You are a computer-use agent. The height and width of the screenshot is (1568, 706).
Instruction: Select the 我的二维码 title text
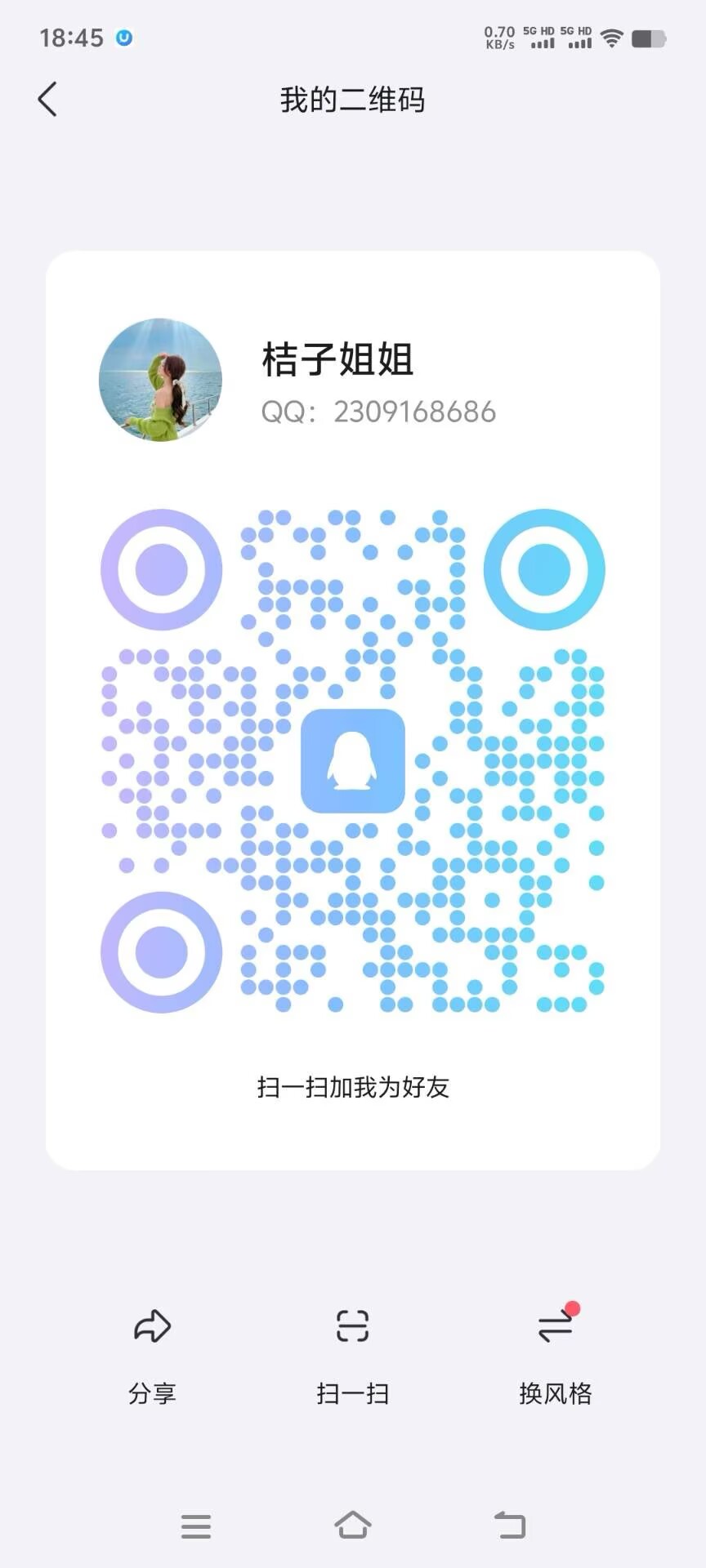pos(352,99)
